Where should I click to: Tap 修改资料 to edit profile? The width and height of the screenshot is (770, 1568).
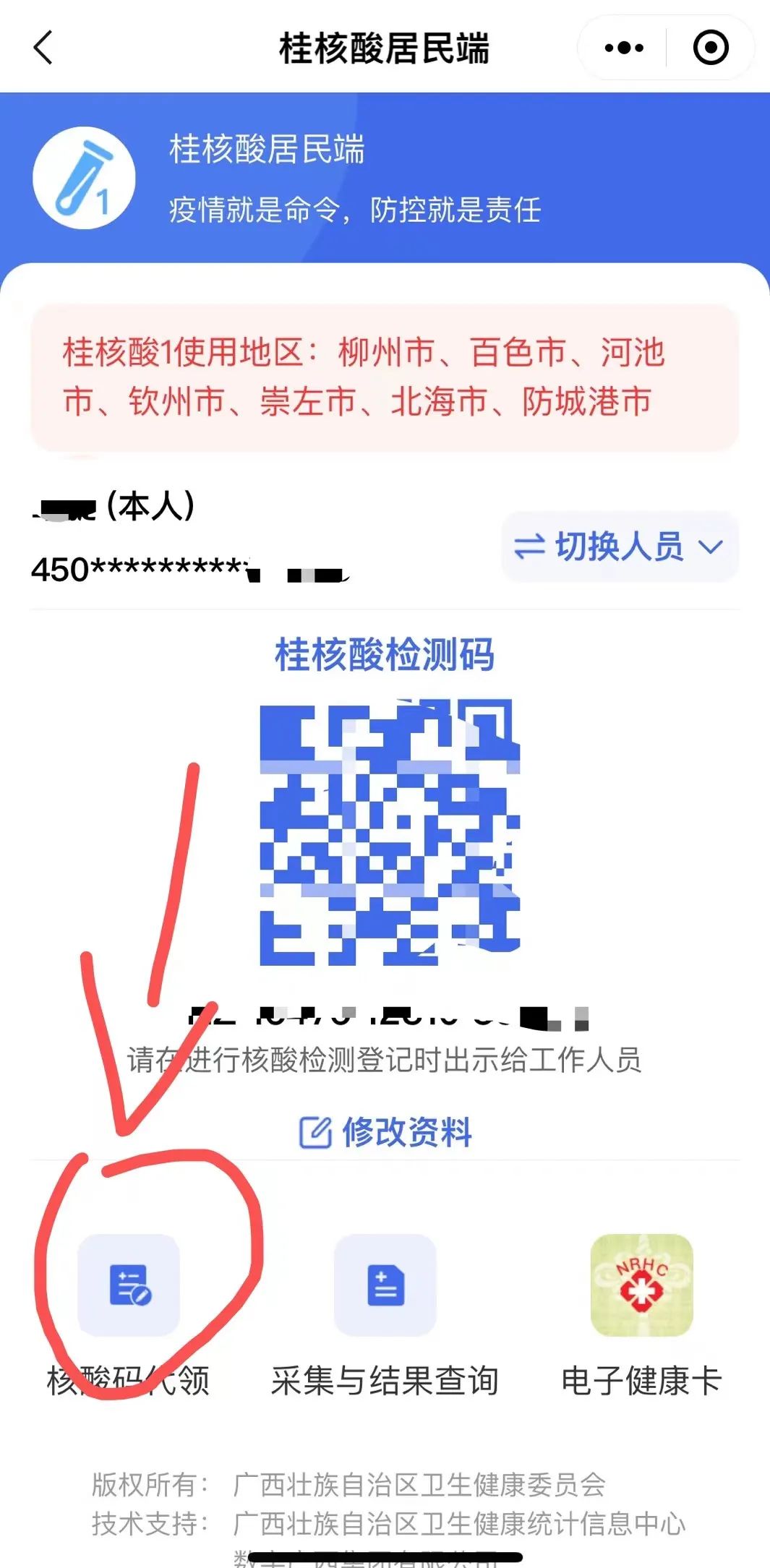pyautogui.click(x=385, y=1131)
